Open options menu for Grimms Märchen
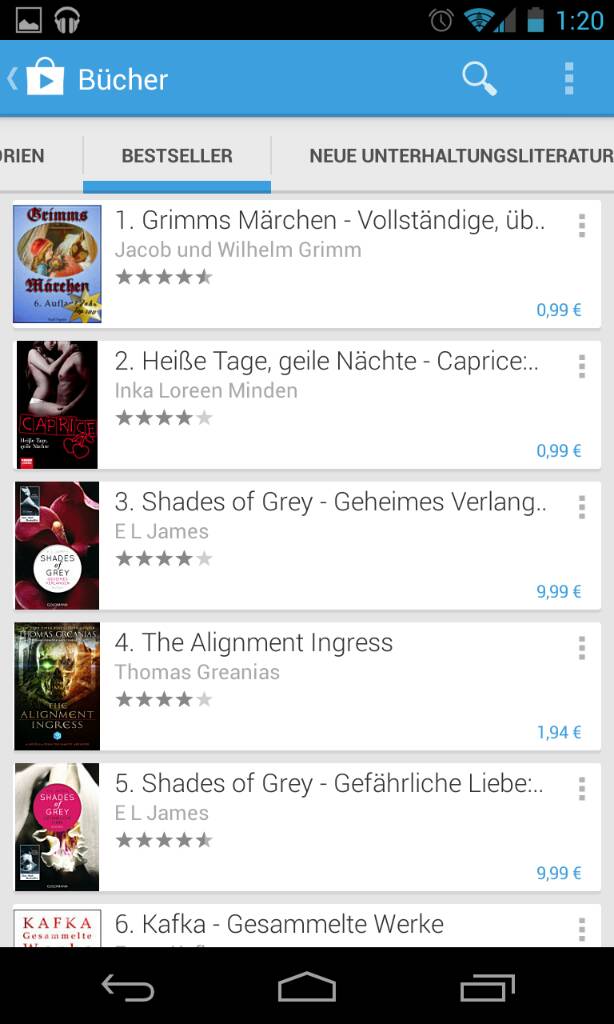Screen dimensions: 614x1024 (x=581, y=225)
